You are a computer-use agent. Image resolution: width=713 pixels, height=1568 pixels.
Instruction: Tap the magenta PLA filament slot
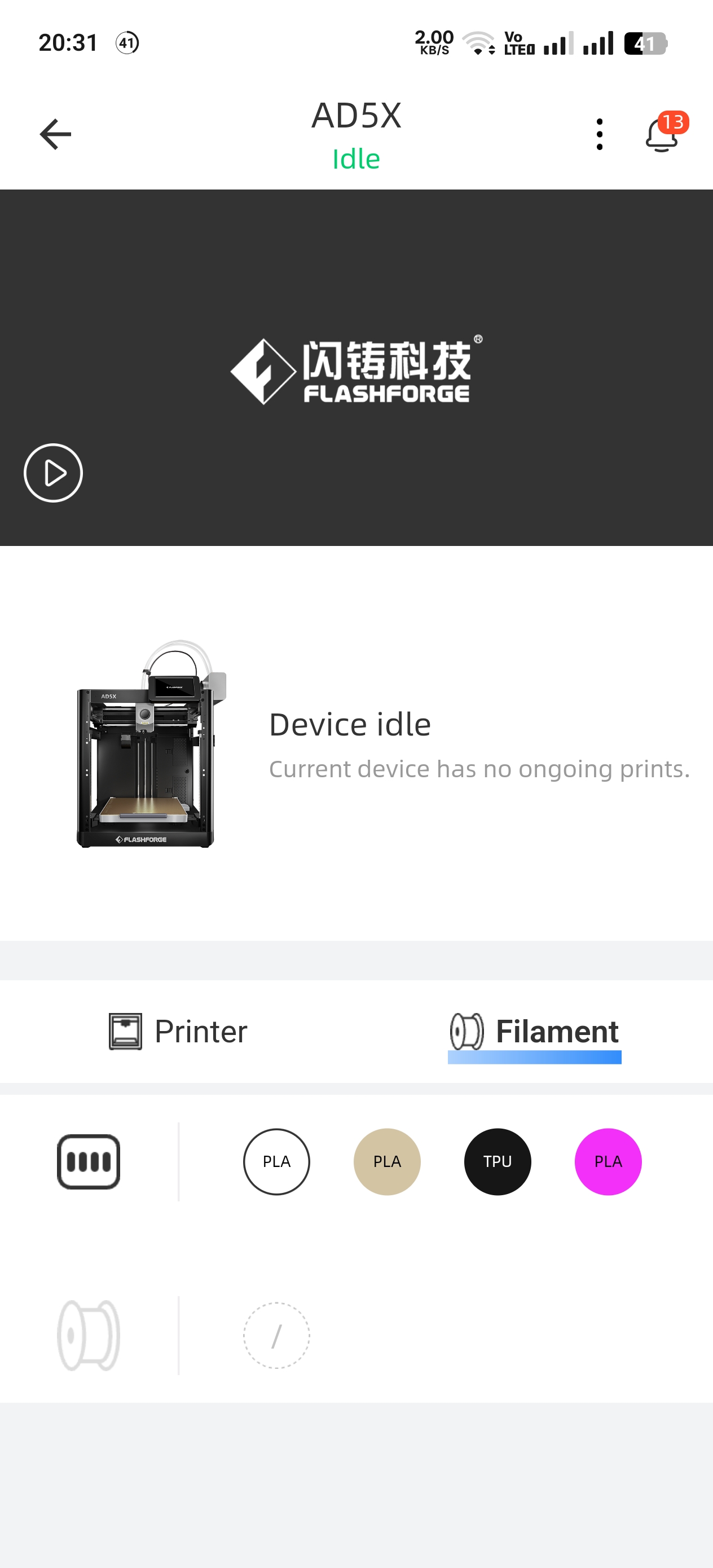click(x=608, y=1161)
